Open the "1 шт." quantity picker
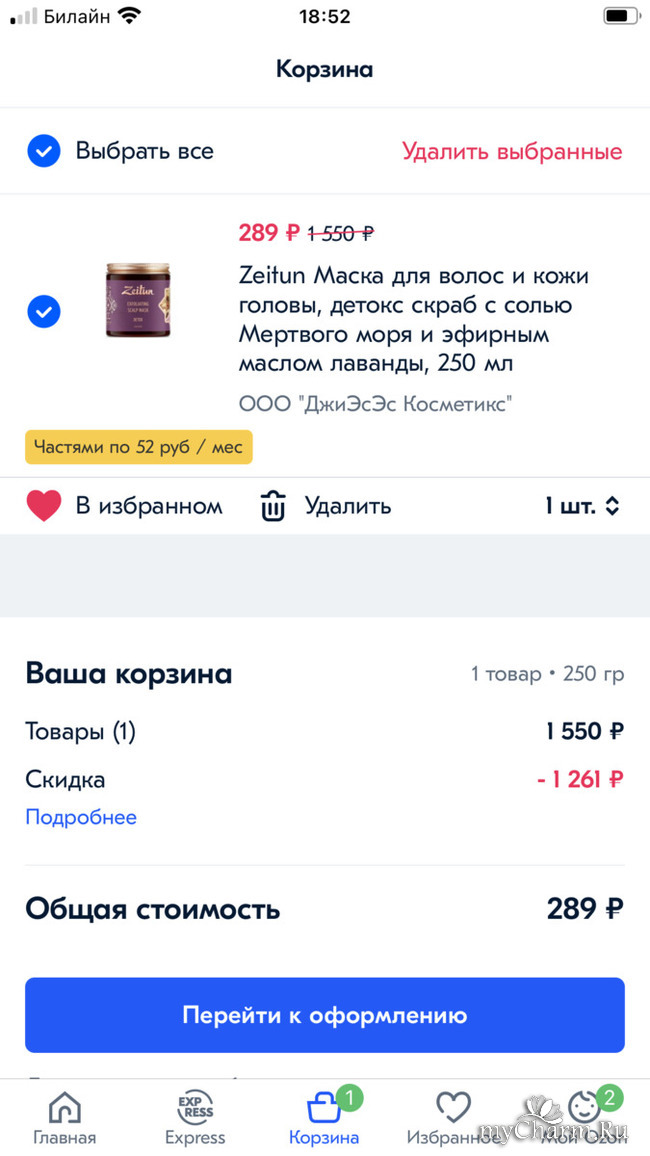650x1156 pixels. click(x=582, y=506)
